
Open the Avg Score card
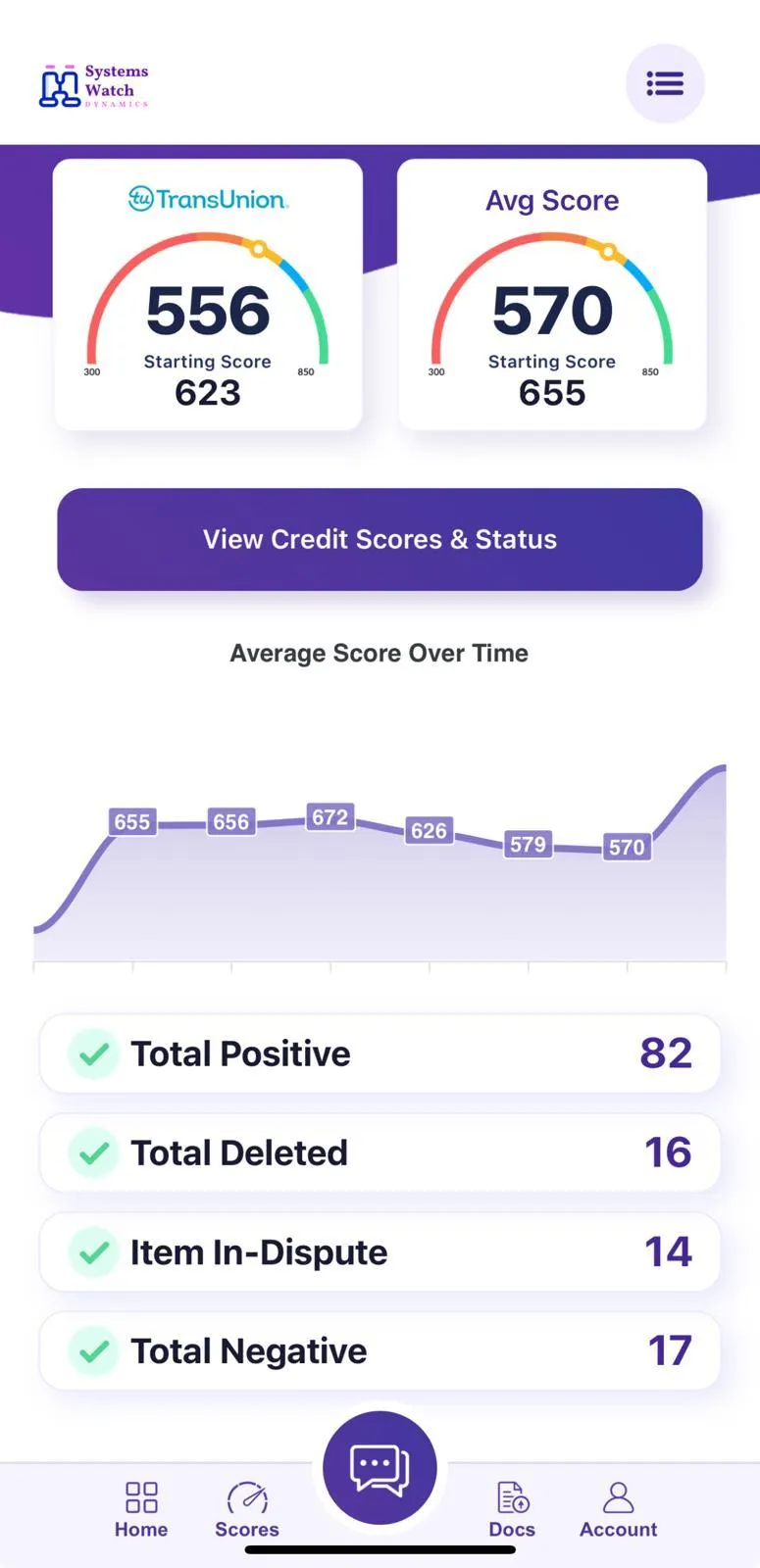click(552, 294)
